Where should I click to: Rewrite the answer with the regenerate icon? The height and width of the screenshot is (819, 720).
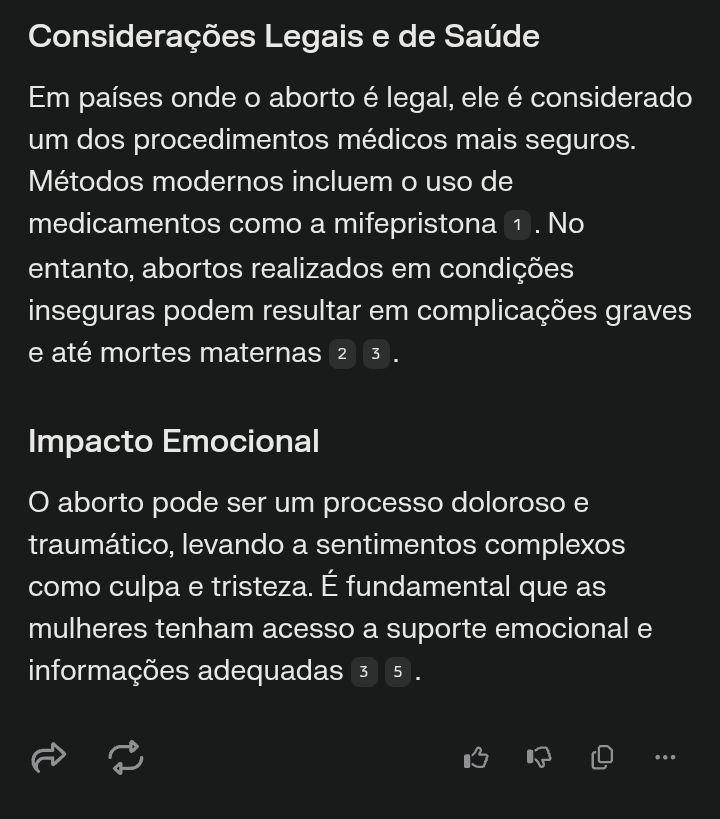click(x=126, y=758)
